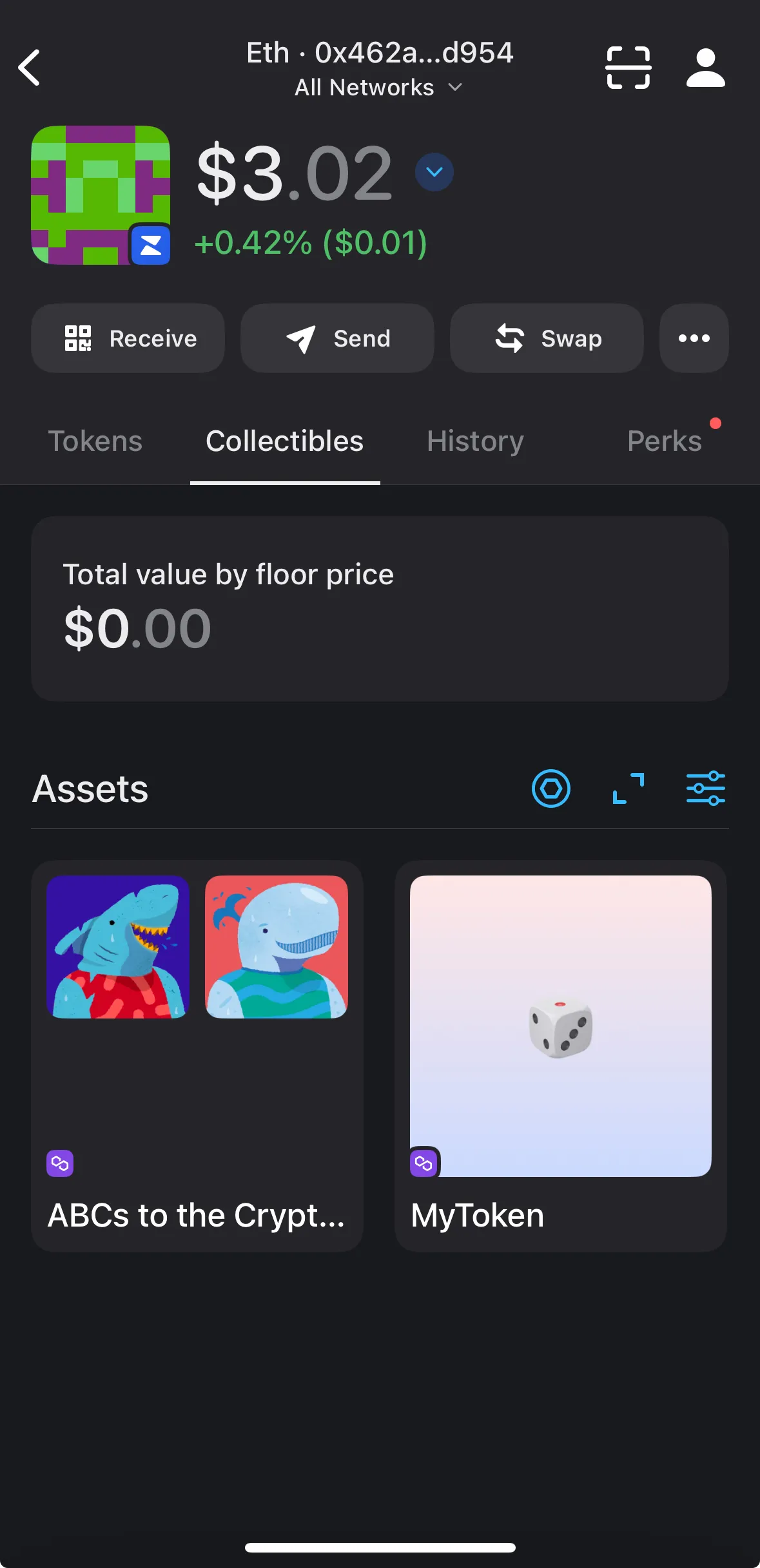760x1568 pixels.
Task: Tap the hexagon icon beside Assets
Action: (551, 789)
